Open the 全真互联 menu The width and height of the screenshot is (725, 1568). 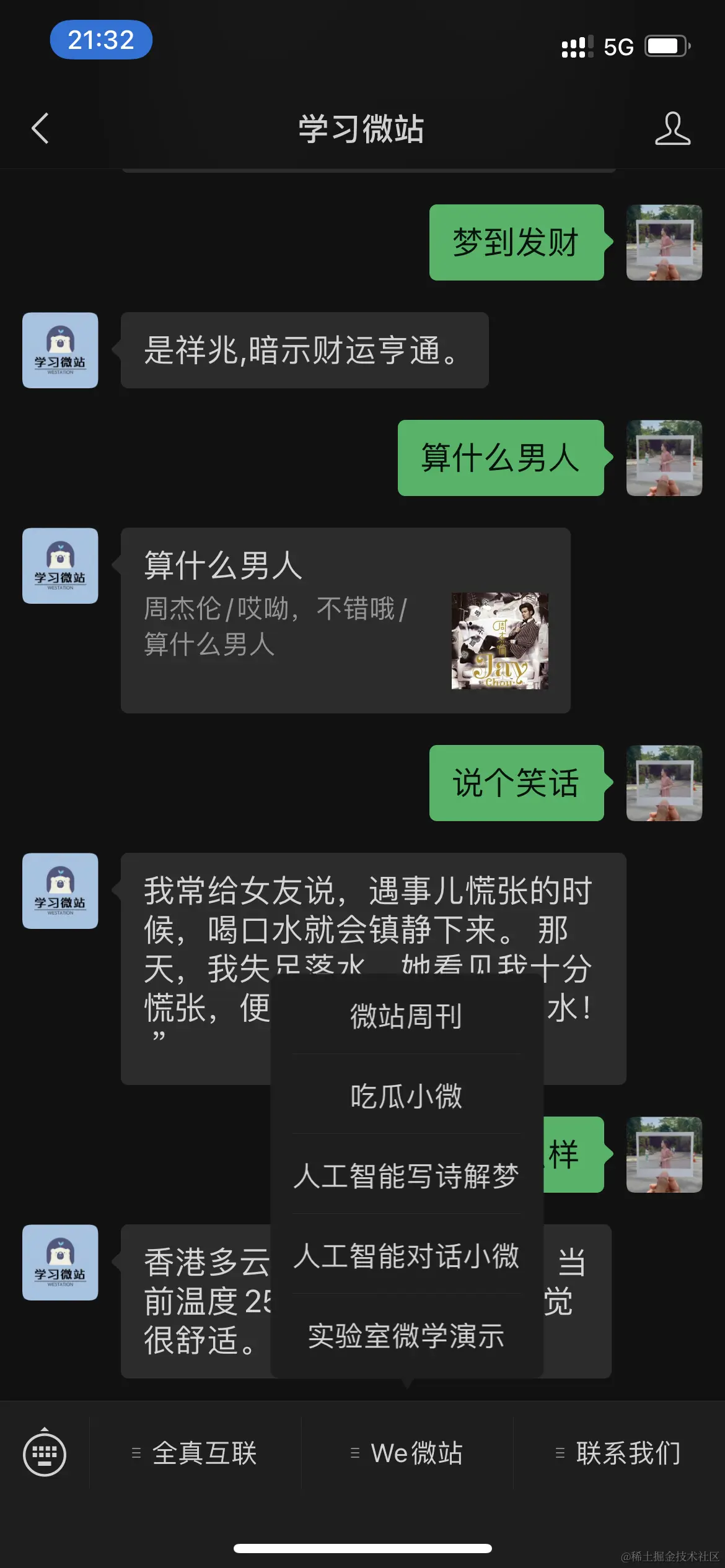coord(195,1453)
